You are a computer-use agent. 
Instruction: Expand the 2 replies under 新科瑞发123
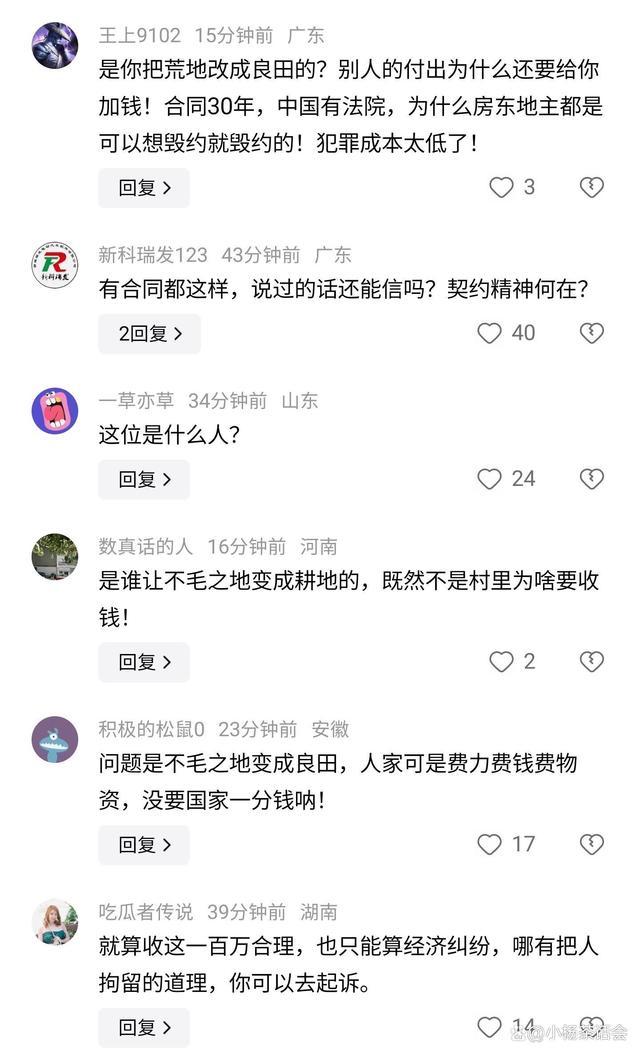[x=149, y=334]
